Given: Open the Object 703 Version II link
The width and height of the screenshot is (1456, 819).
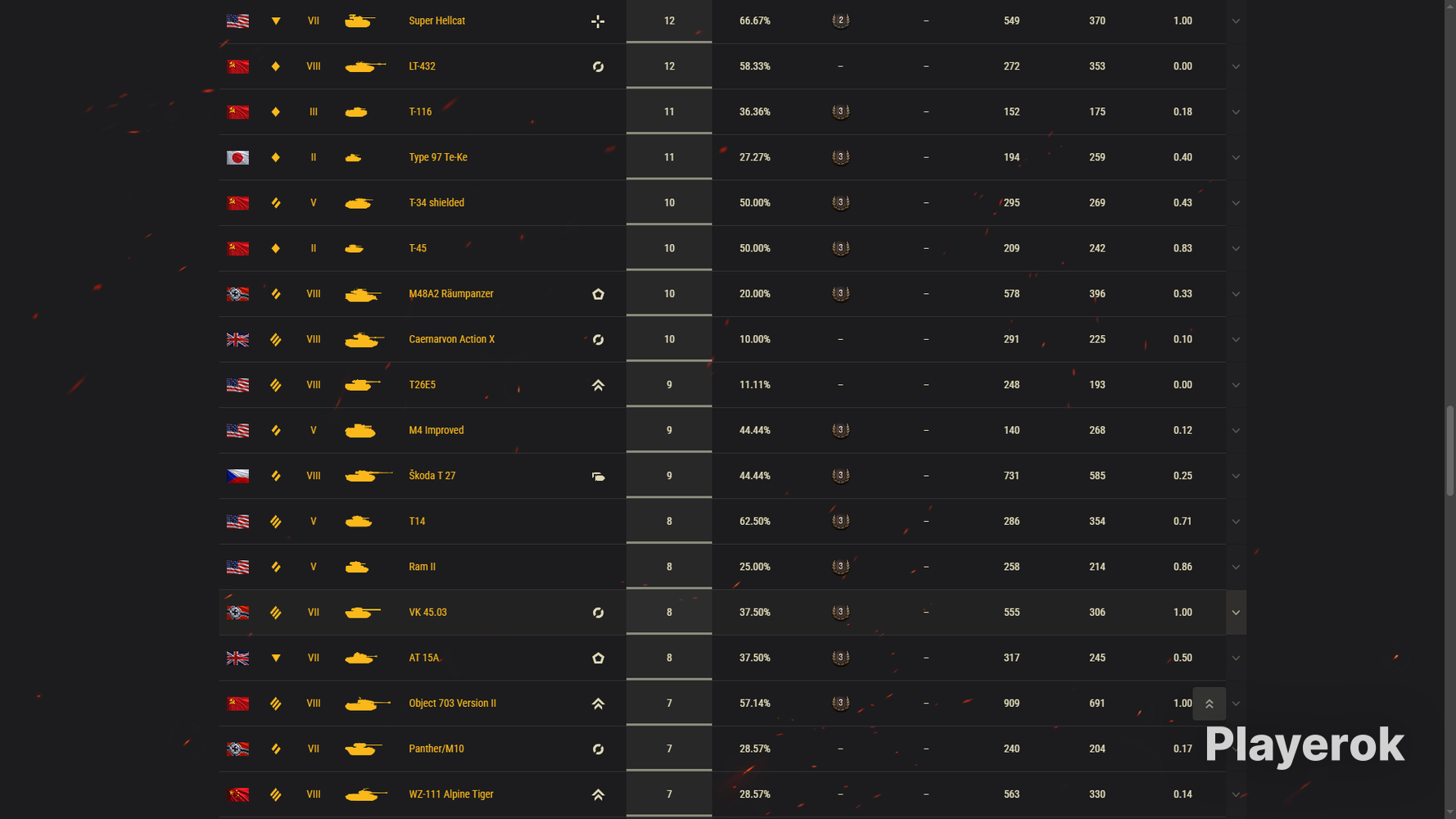Looking at the screenshot, I should click(452, 704).
